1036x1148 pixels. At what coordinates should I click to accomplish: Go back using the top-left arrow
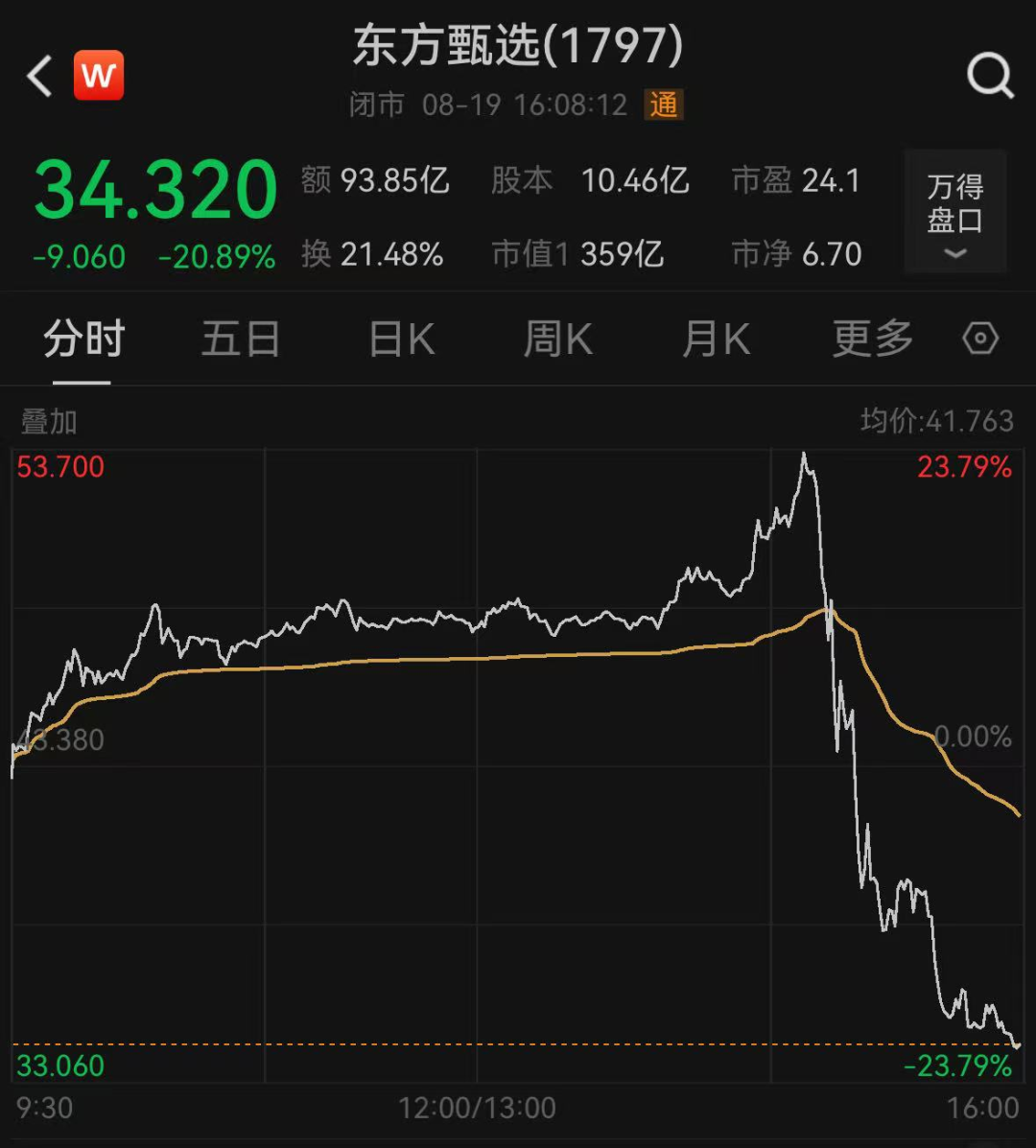[x=40, y=76]
